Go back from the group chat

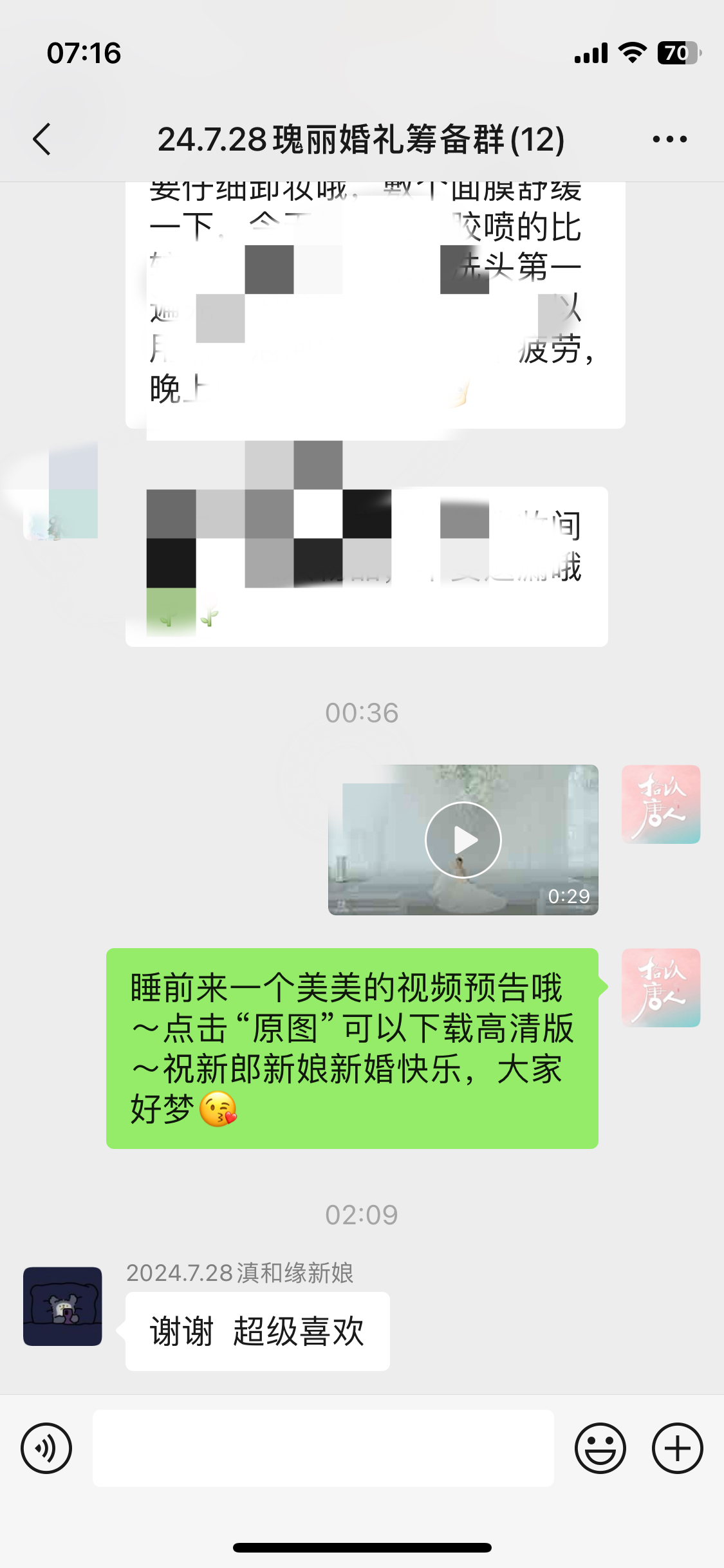[x=42, y=139]
